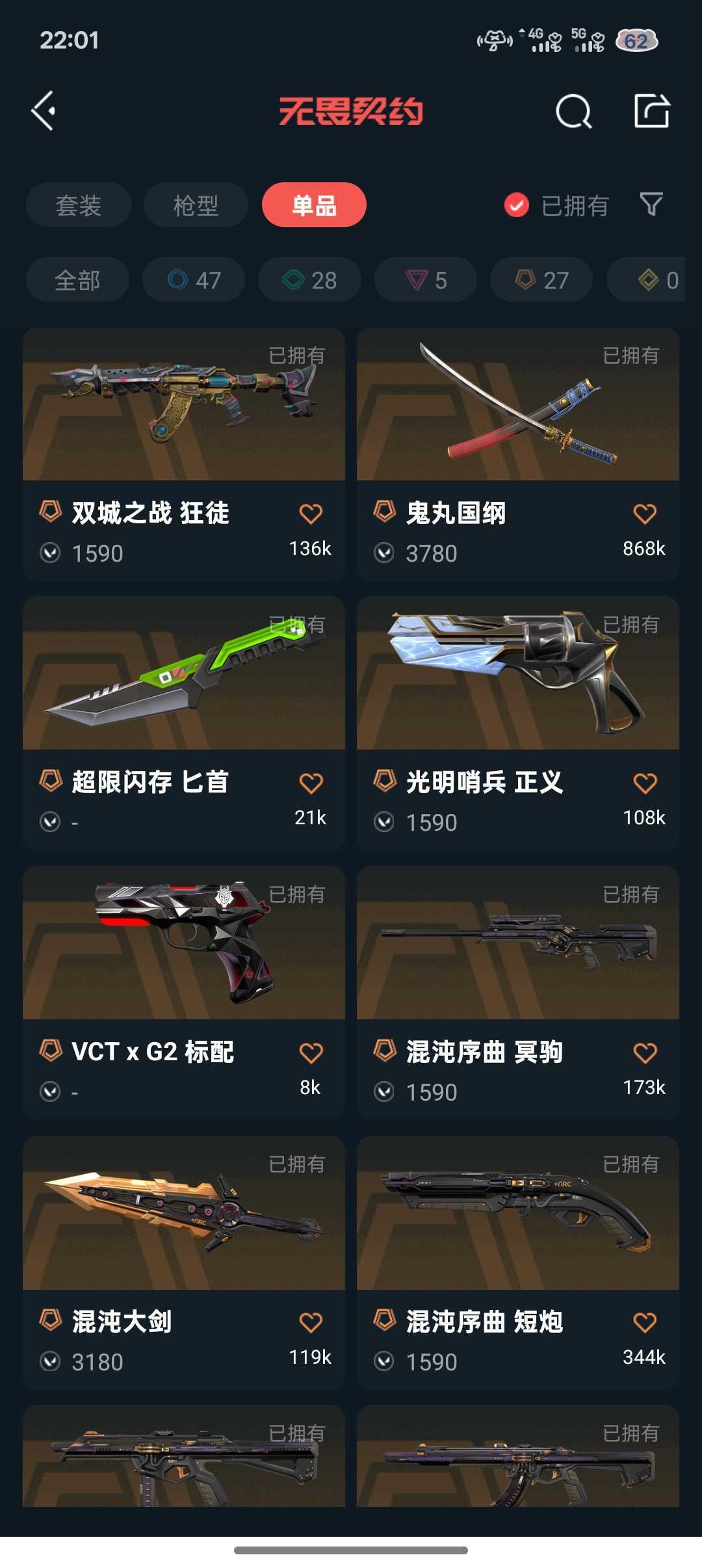Filter by the orange rarity chip showing 27
The width and height of the screenshot is (702, 1568).
[x=541, y=280]
